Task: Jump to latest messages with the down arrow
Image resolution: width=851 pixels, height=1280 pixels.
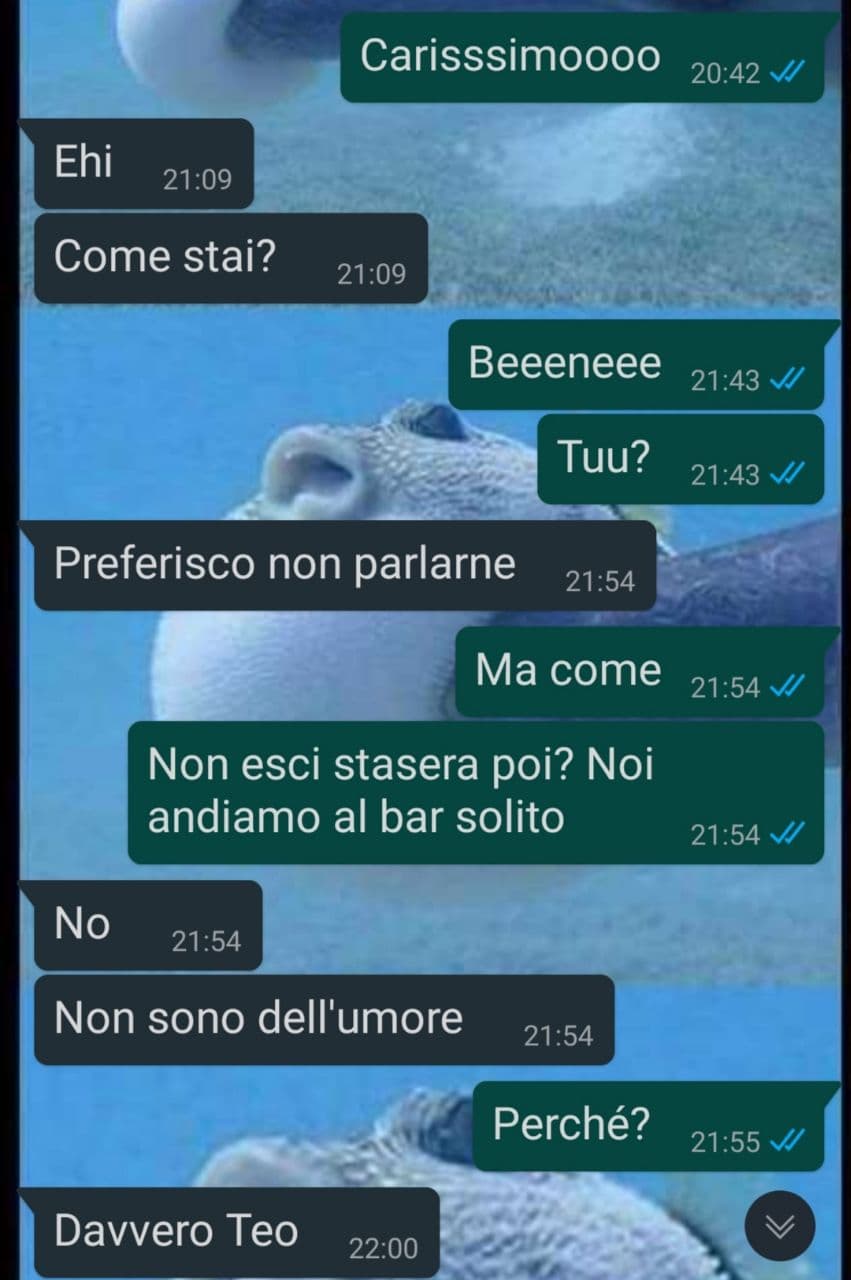Action: [x=780, y=1226]
